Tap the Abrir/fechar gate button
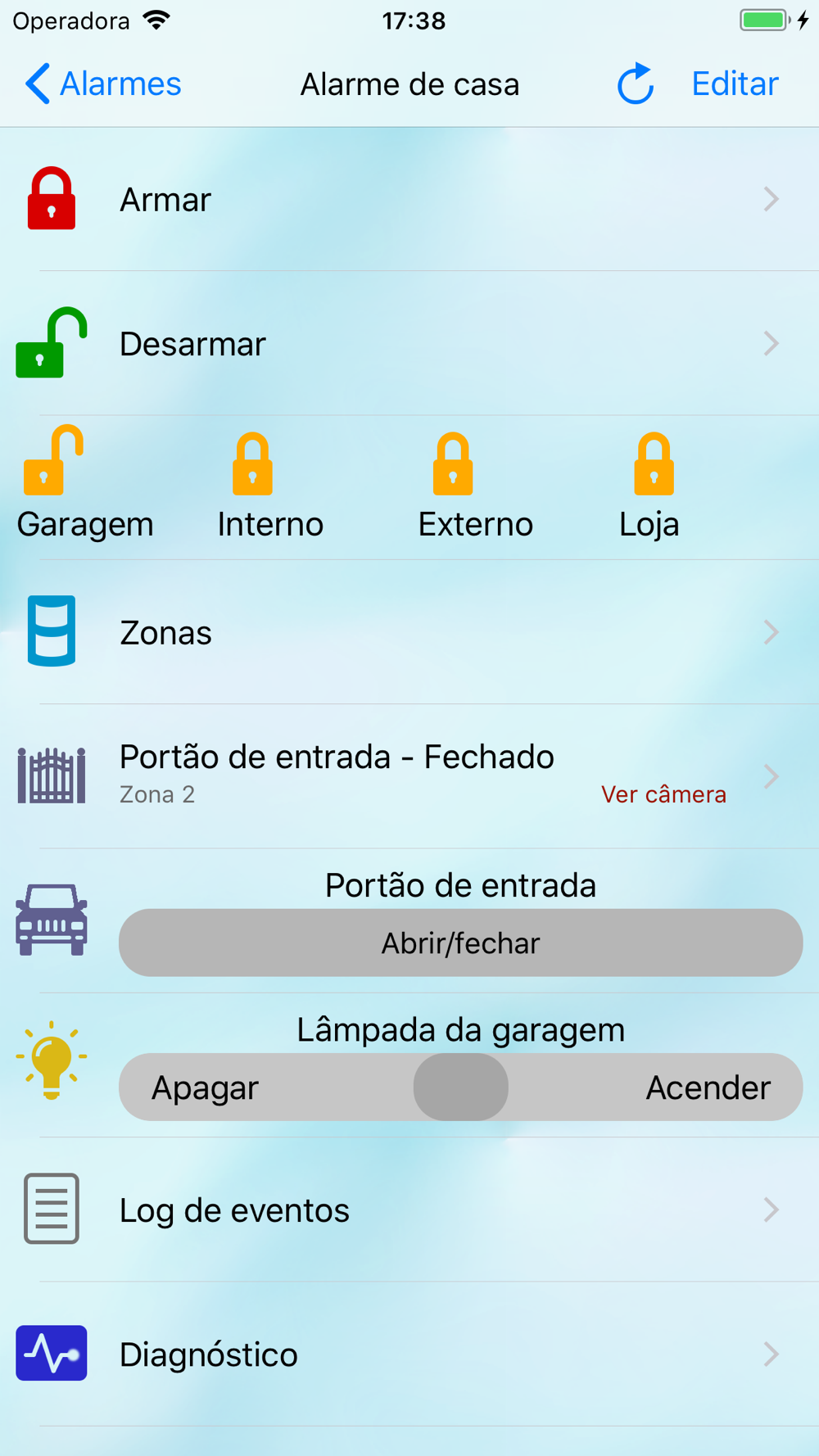Screen dimensions: 819x1456 tap(460, 943)
